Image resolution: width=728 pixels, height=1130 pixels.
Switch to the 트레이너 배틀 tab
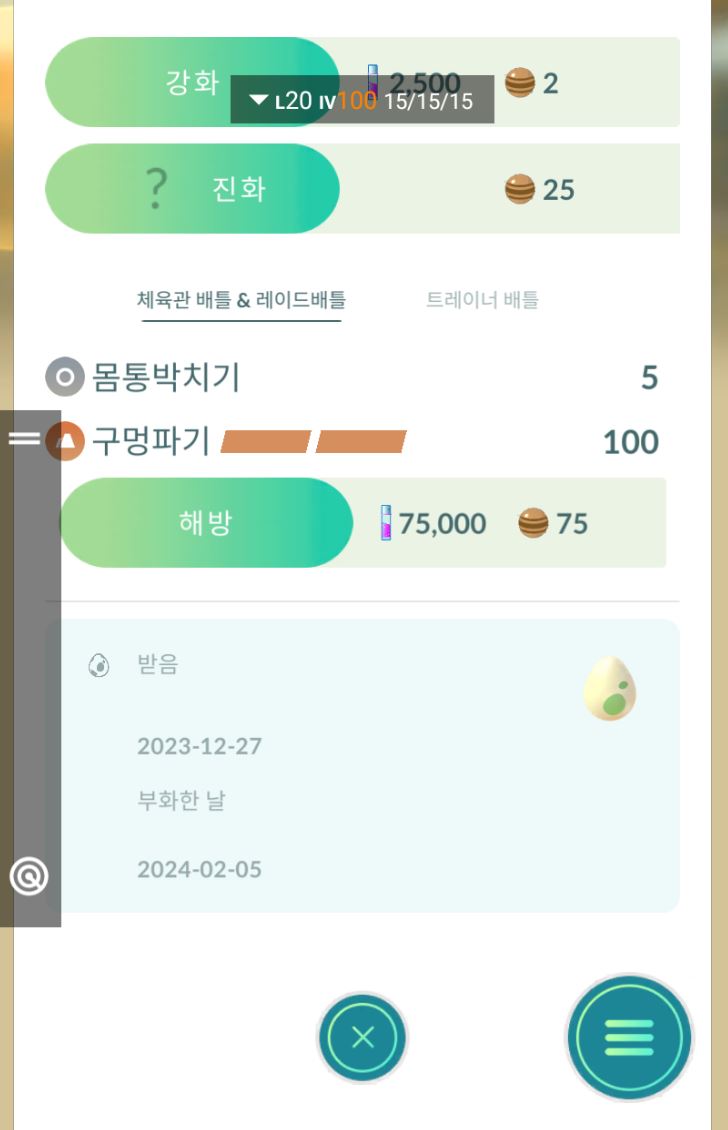tap(482, 299)
